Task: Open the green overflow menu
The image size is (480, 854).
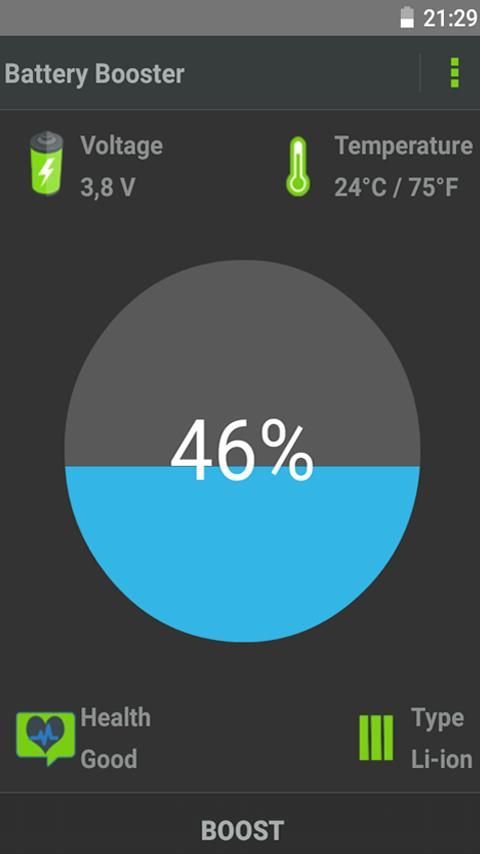Action: point(454,73)
